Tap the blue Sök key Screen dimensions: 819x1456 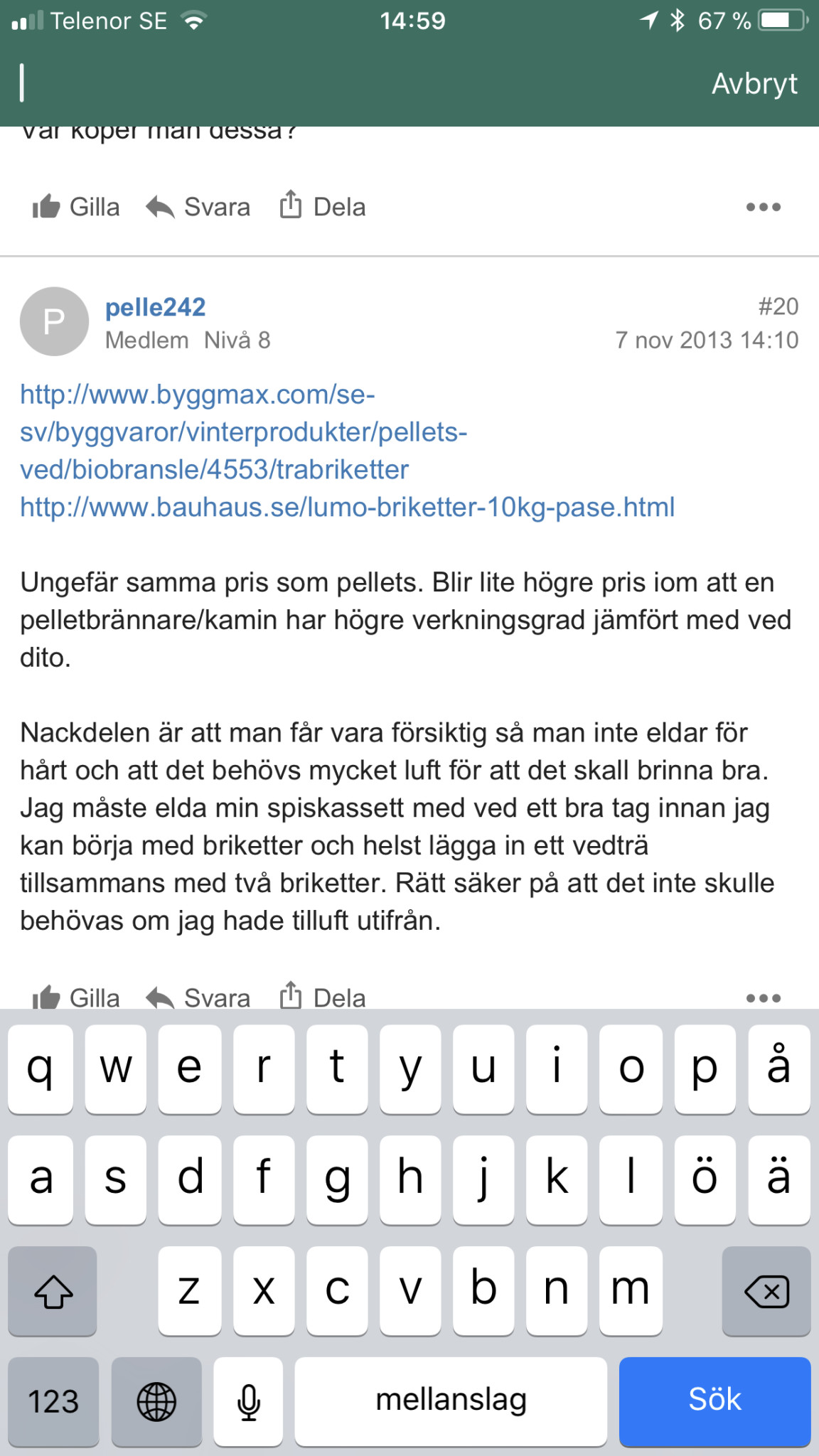[x=714, y=1401]
